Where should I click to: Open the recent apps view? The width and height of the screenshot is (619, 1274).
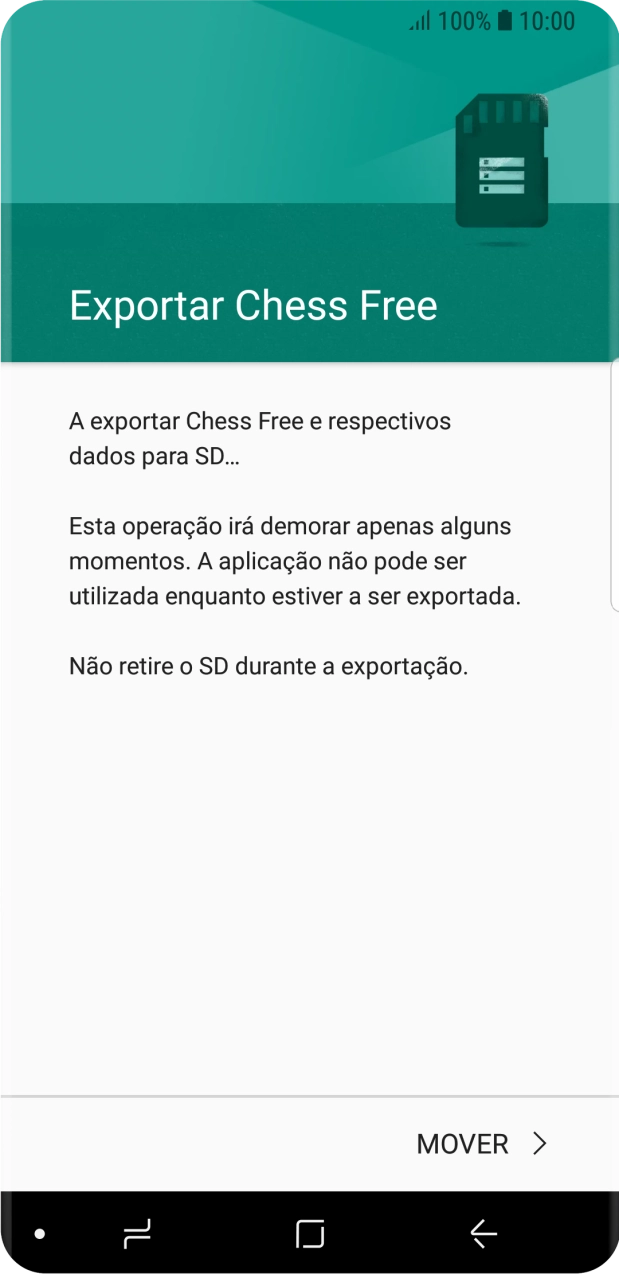137,1234
